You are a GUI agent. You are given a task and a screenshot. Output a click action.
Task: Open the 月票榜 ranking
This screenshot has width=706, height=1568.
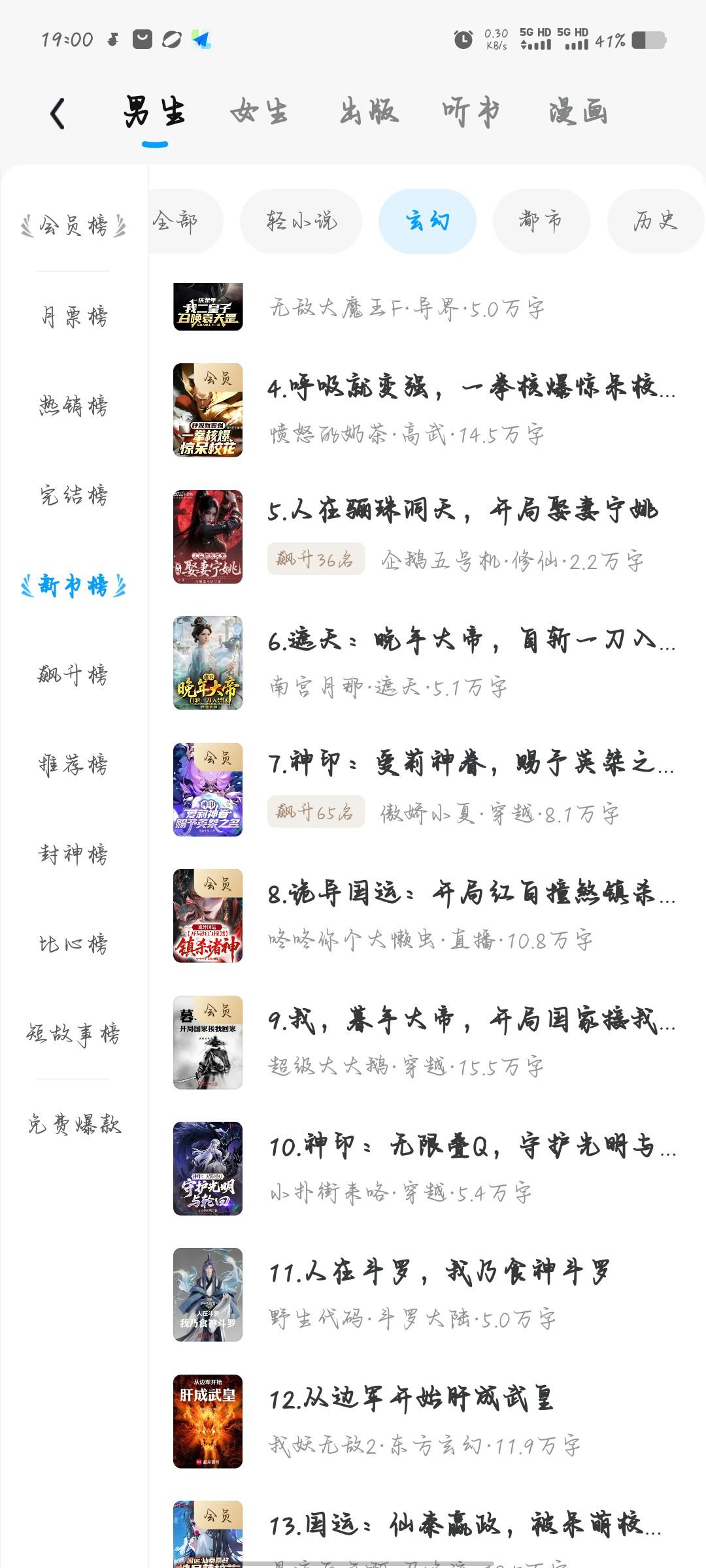pos(74,317)
